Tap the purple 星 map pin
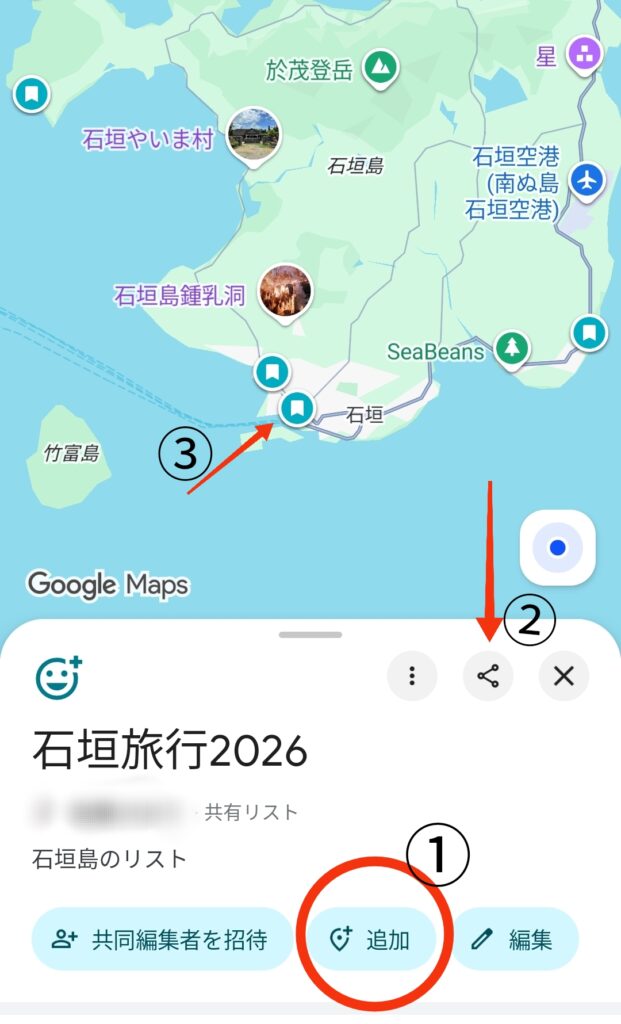The height and width of the screenshot is (1024, 621). coord(584,56)
